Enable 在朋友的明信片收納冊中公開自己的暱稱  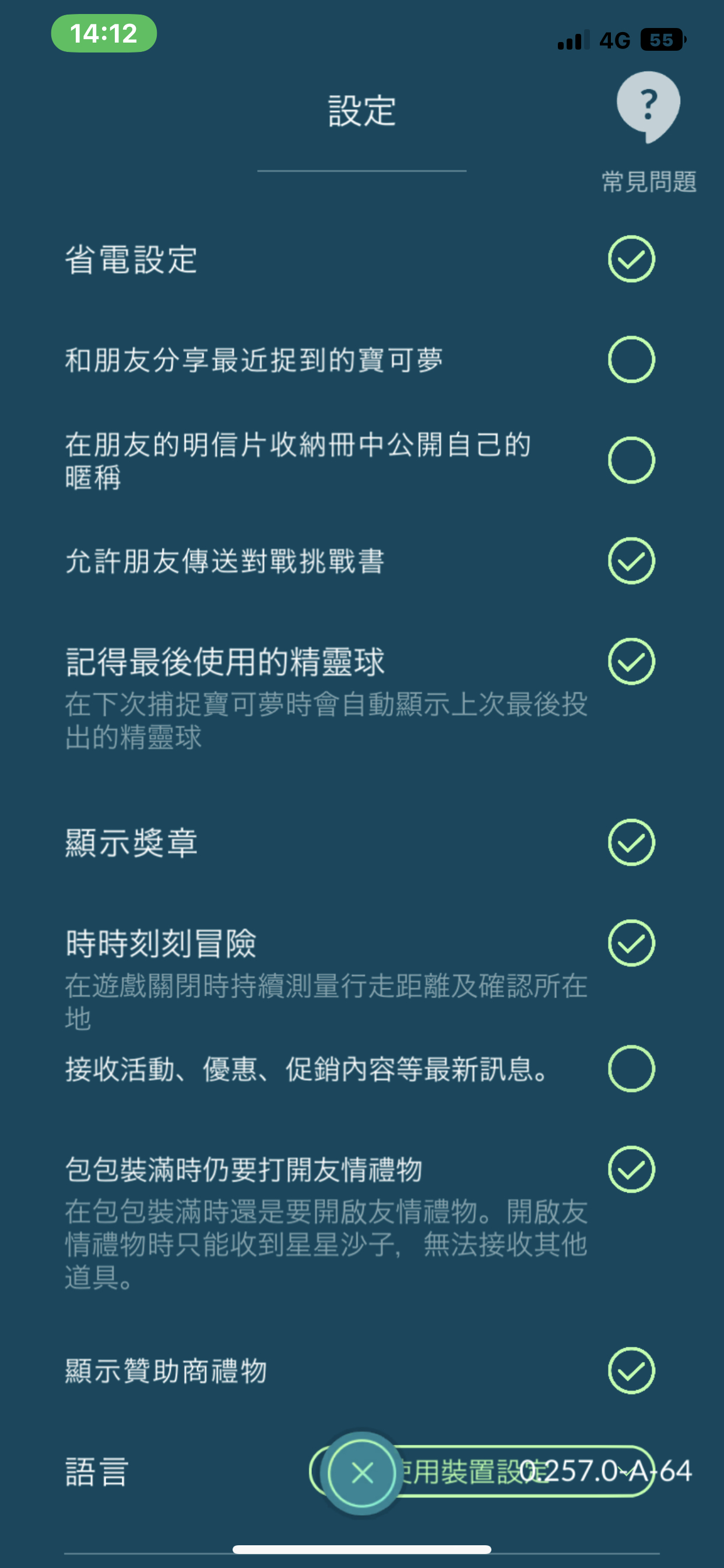631,460
